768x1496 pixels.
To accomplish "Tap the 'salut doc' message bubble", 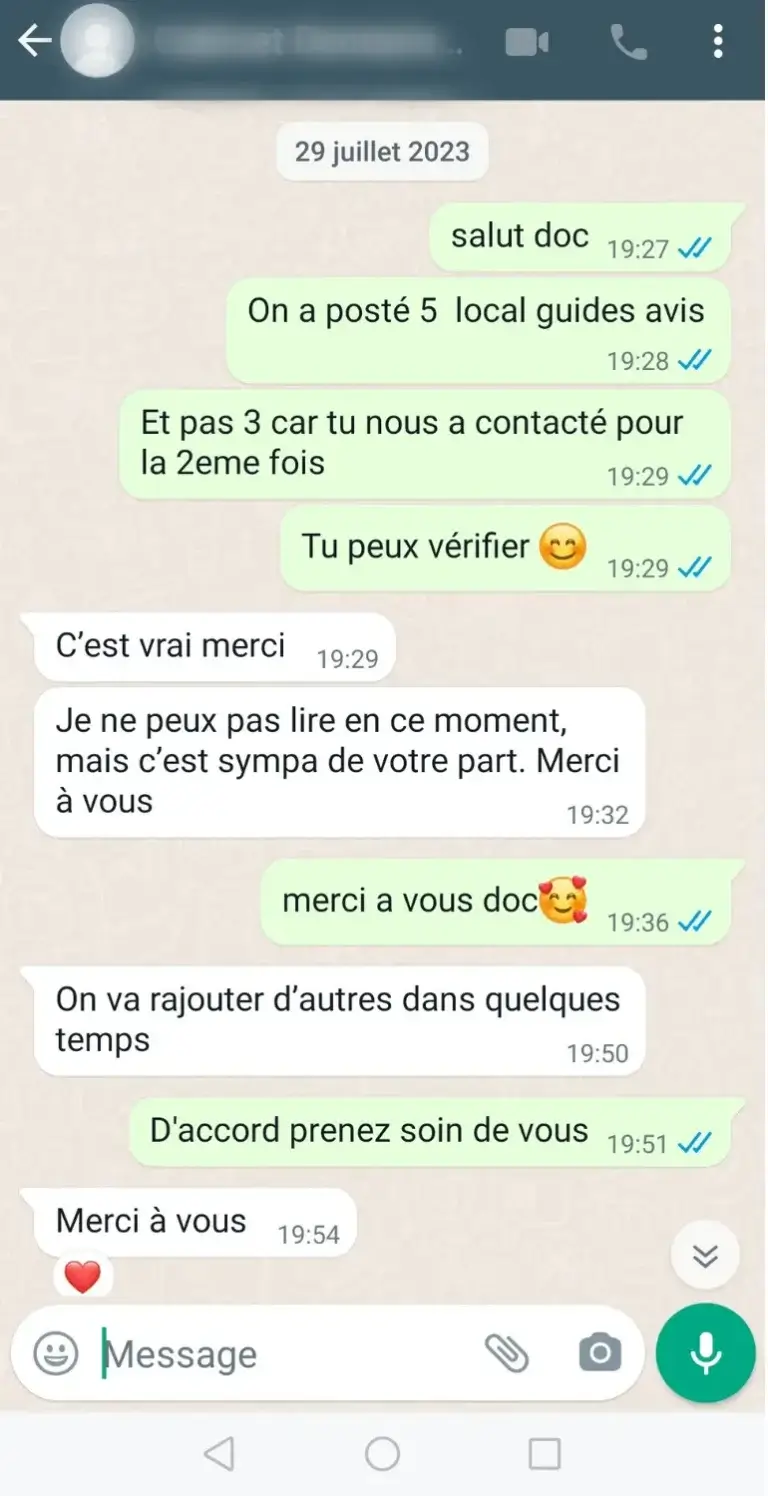I will coord(580,237).
